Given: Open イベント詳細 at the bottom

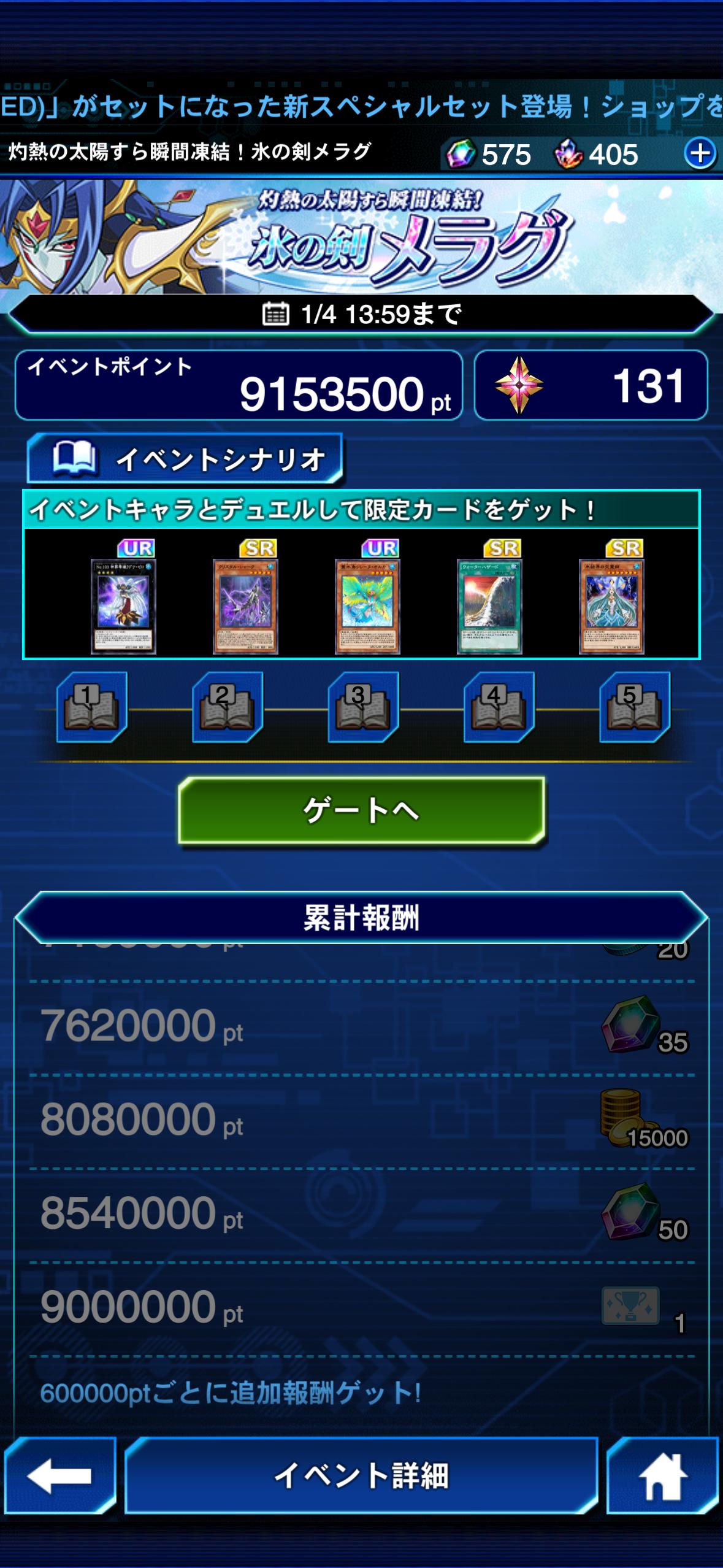Looking at the screenshot, I should (361, 1476).
